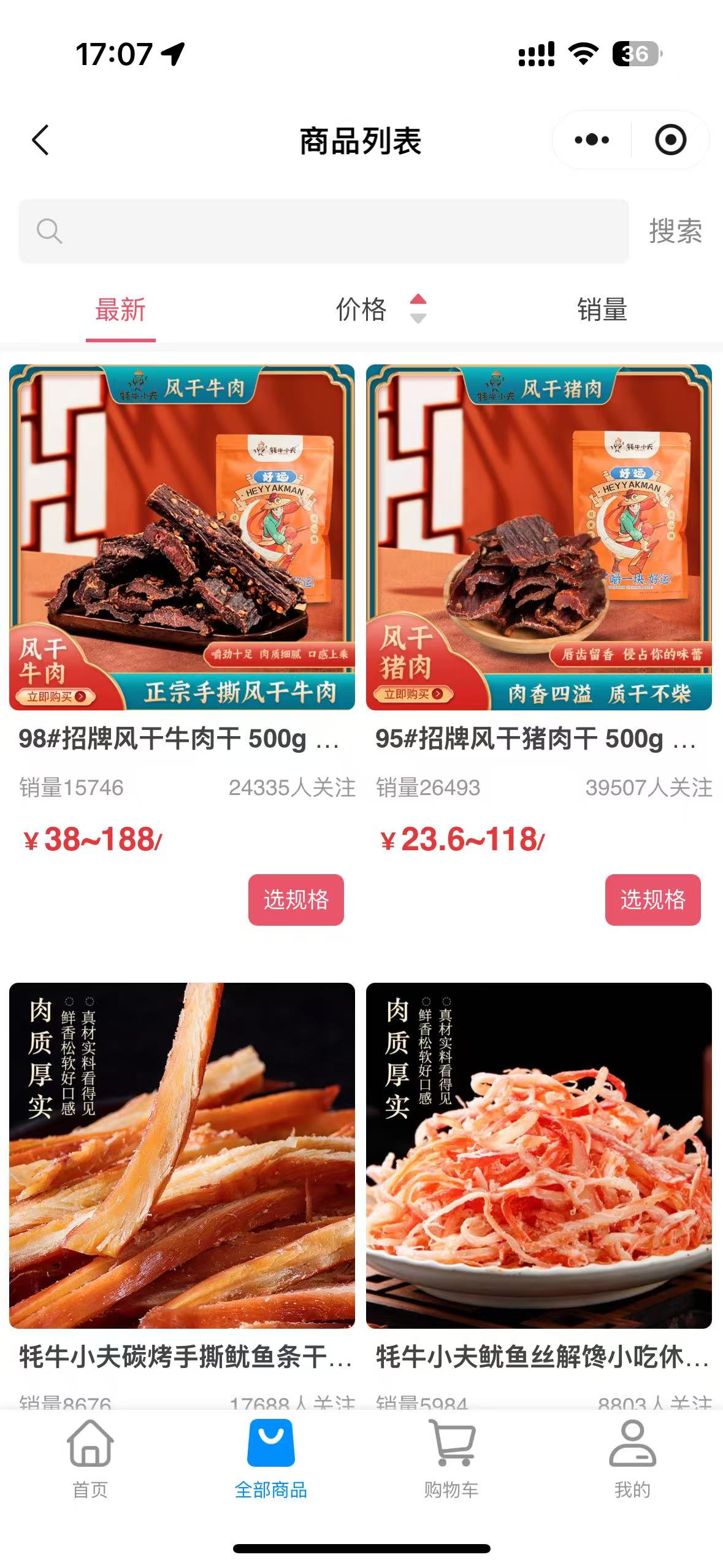Image resolution: width=723 pixels, height=1568 pixels.
Task: Close the mini program via the circle icon
Action: (x=670, y=140)
